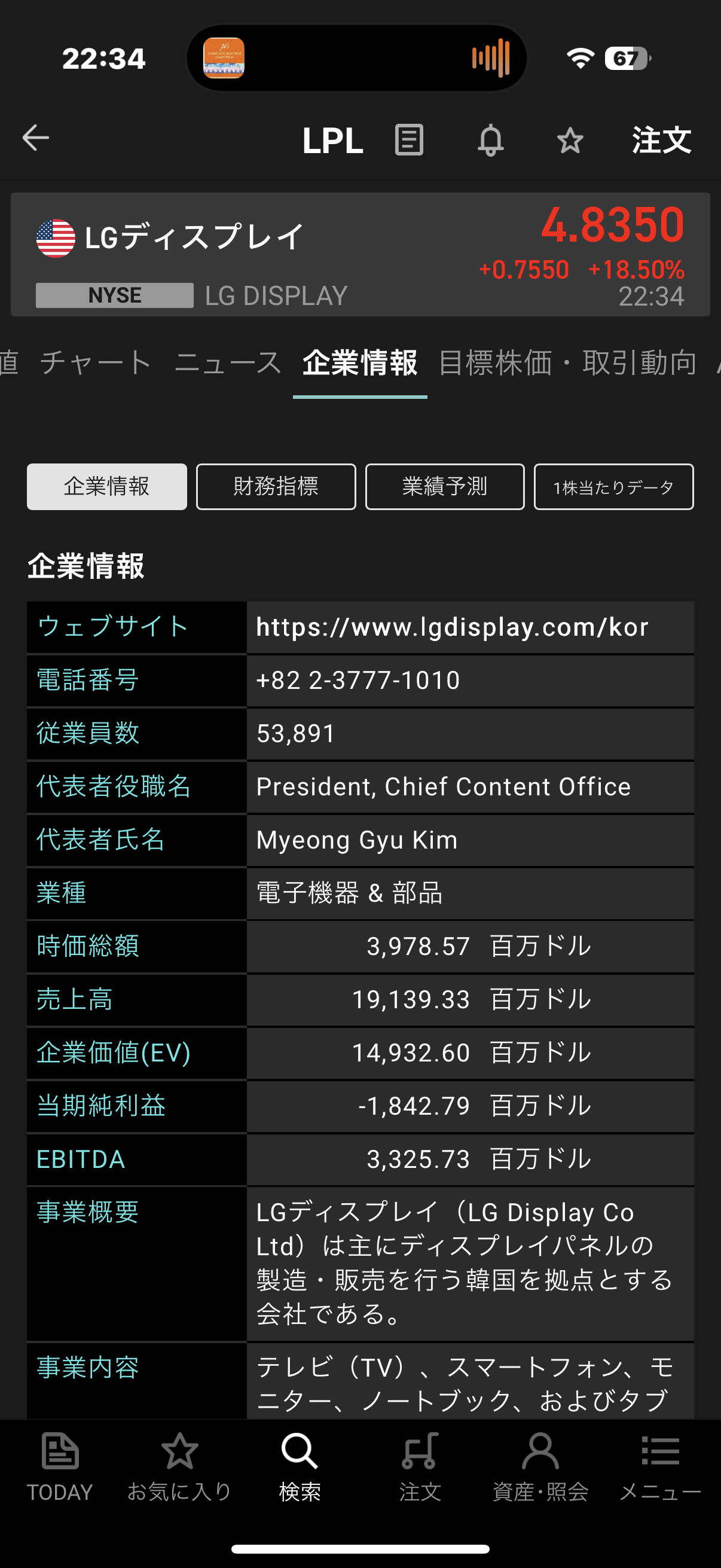Screen dimensions: 721x1568
Task: Open メニュー in the bottom navigation
Action: pos(660,1467)
